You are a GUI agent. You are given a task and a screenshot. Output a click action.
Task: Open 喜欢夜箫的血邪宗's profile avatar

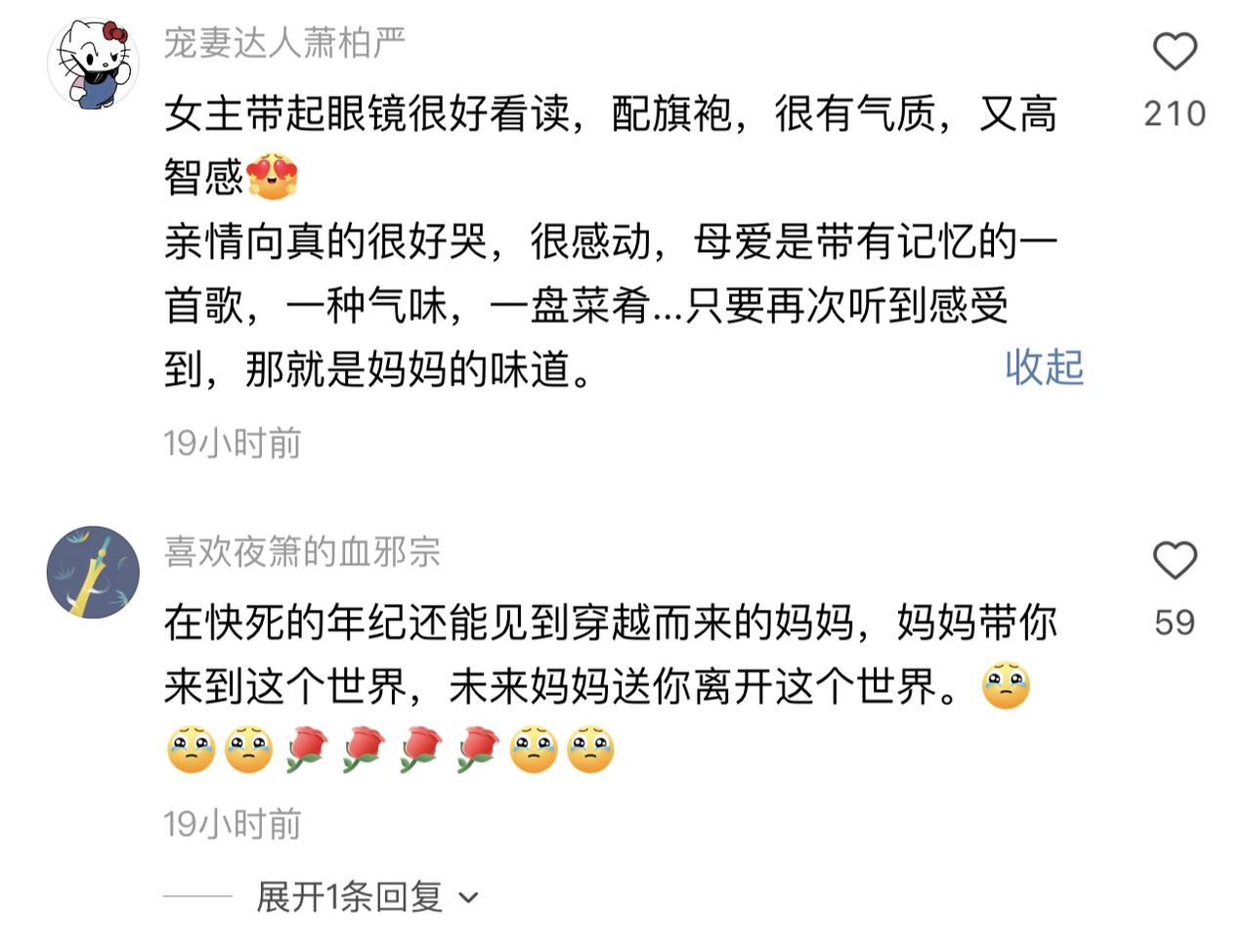[93, 572]
